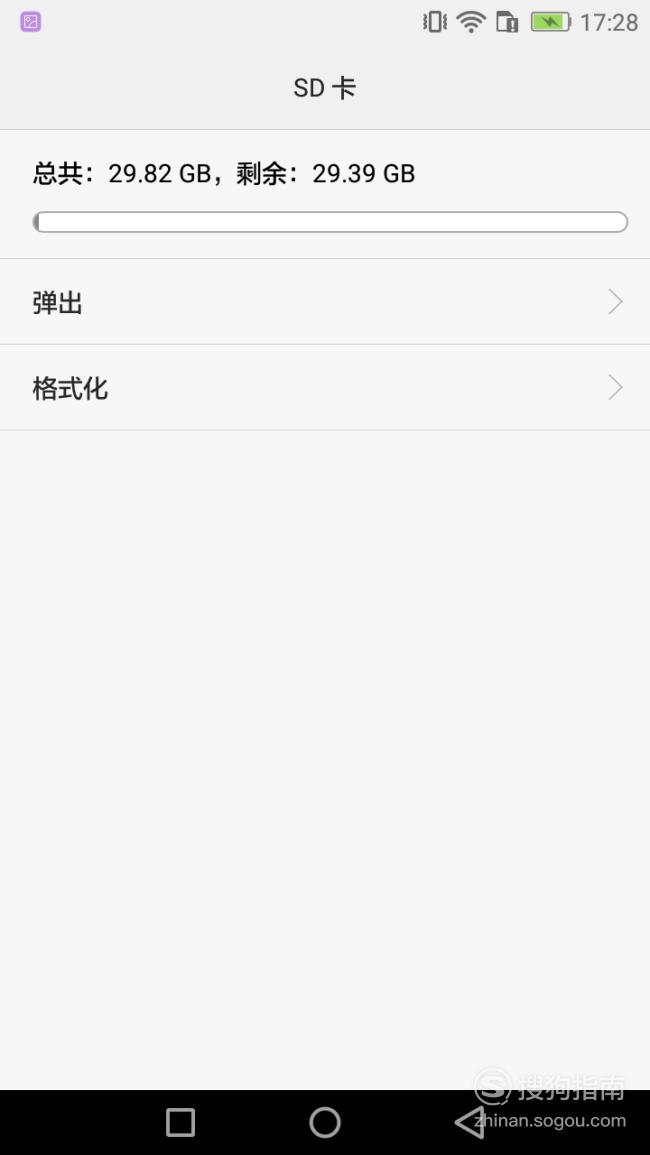The image size is (650, 1155).
Task: Open recent apps with square button
Action: 181,1123
